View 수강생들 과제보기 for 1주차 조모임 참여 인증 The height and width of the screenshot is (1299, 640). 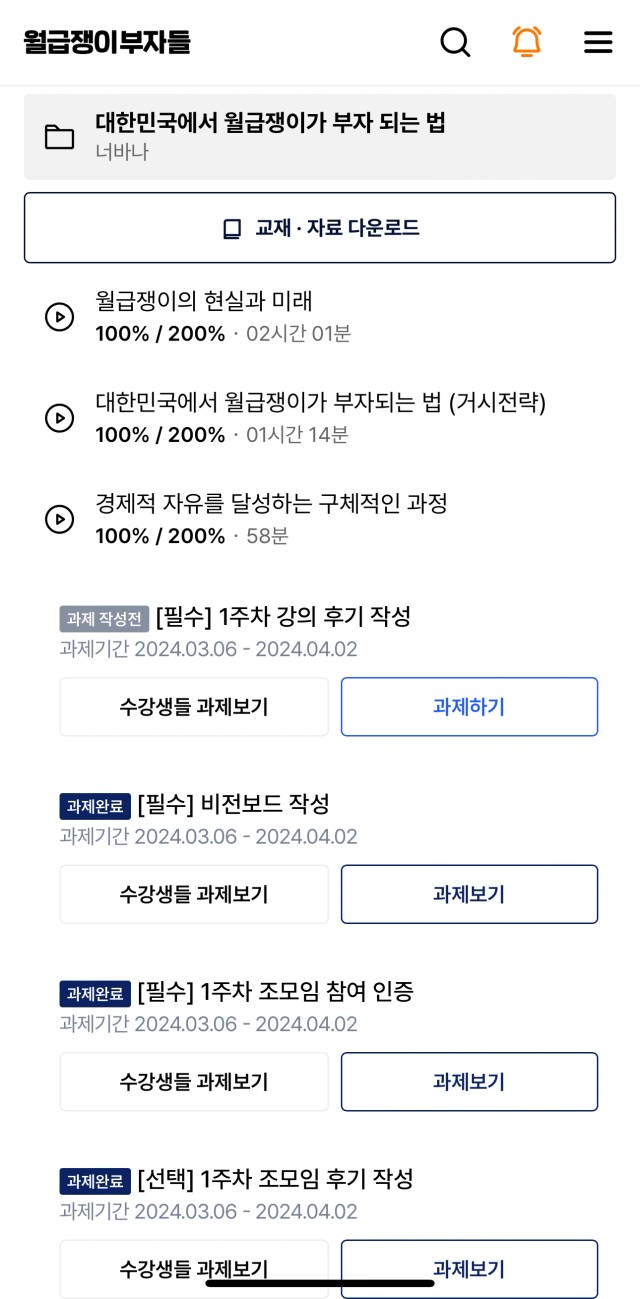pyautogui.click(x=194, y=1082)
